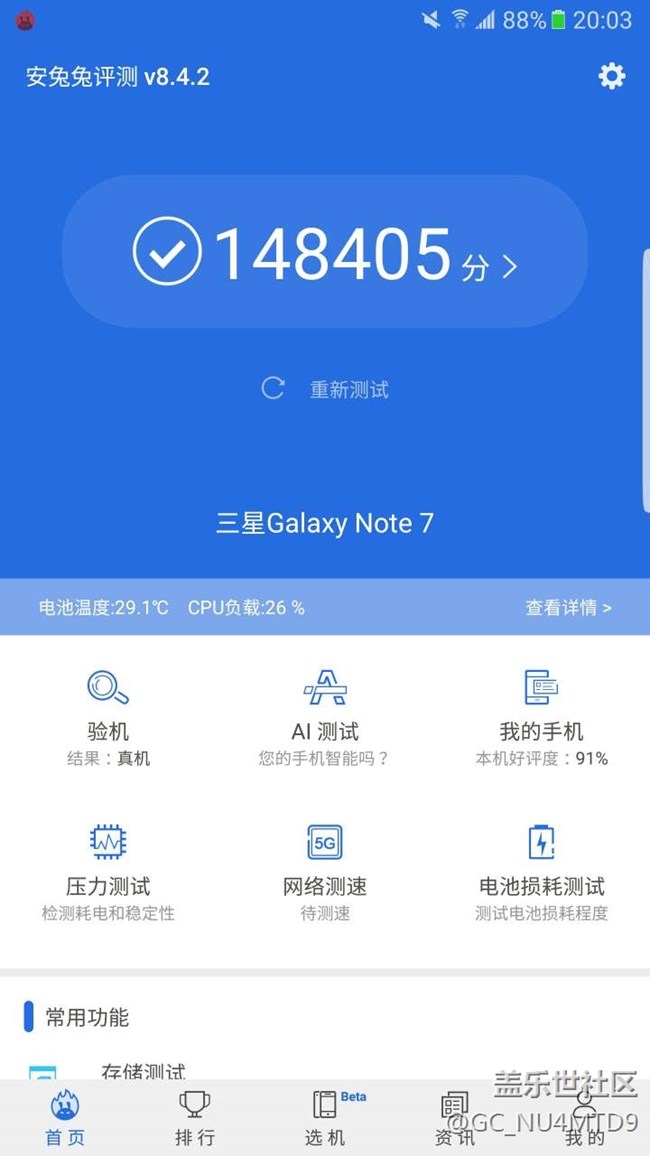Open the settings gear icon
Viewport: 650px width, 1156px height.
click(x=611, y=76)
